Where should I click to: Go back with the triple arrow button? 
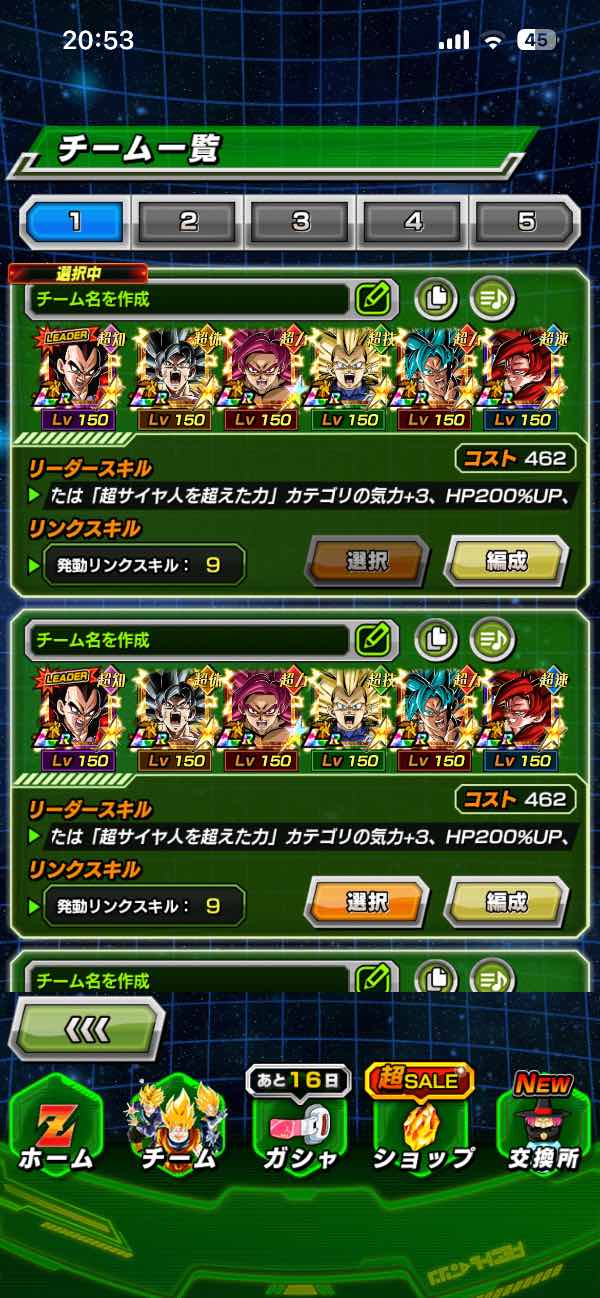[x=86, y=1027]
